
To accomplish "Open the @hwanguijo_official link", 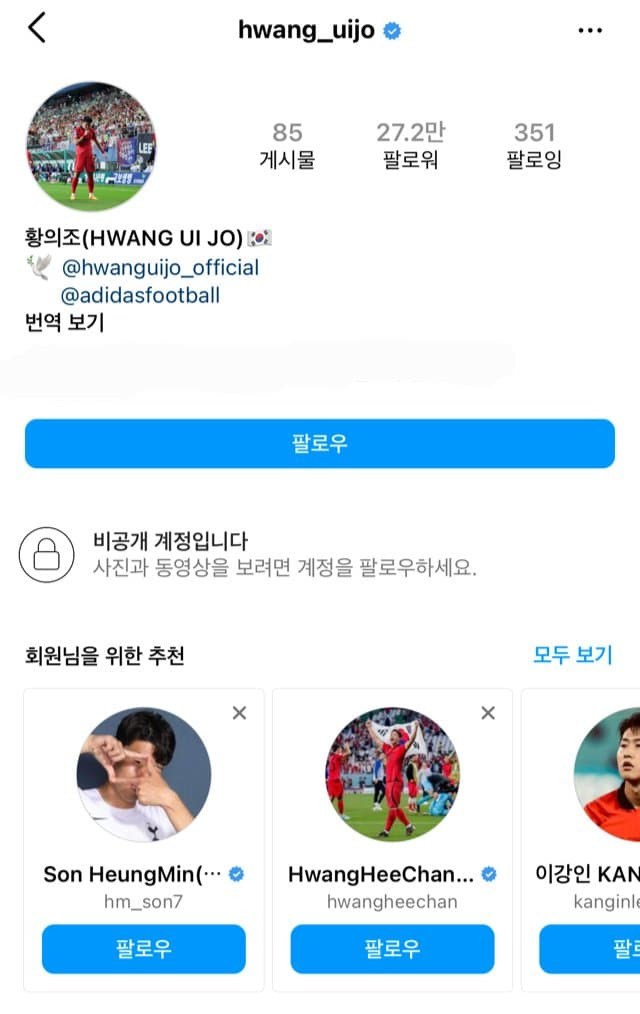I will [160, 267].
